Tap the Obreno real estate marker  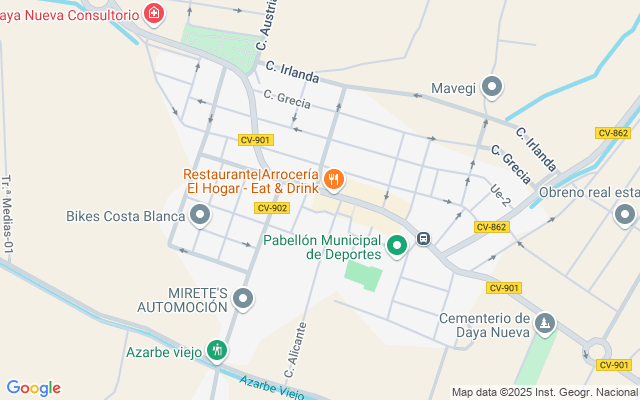[x=625, y=215]
